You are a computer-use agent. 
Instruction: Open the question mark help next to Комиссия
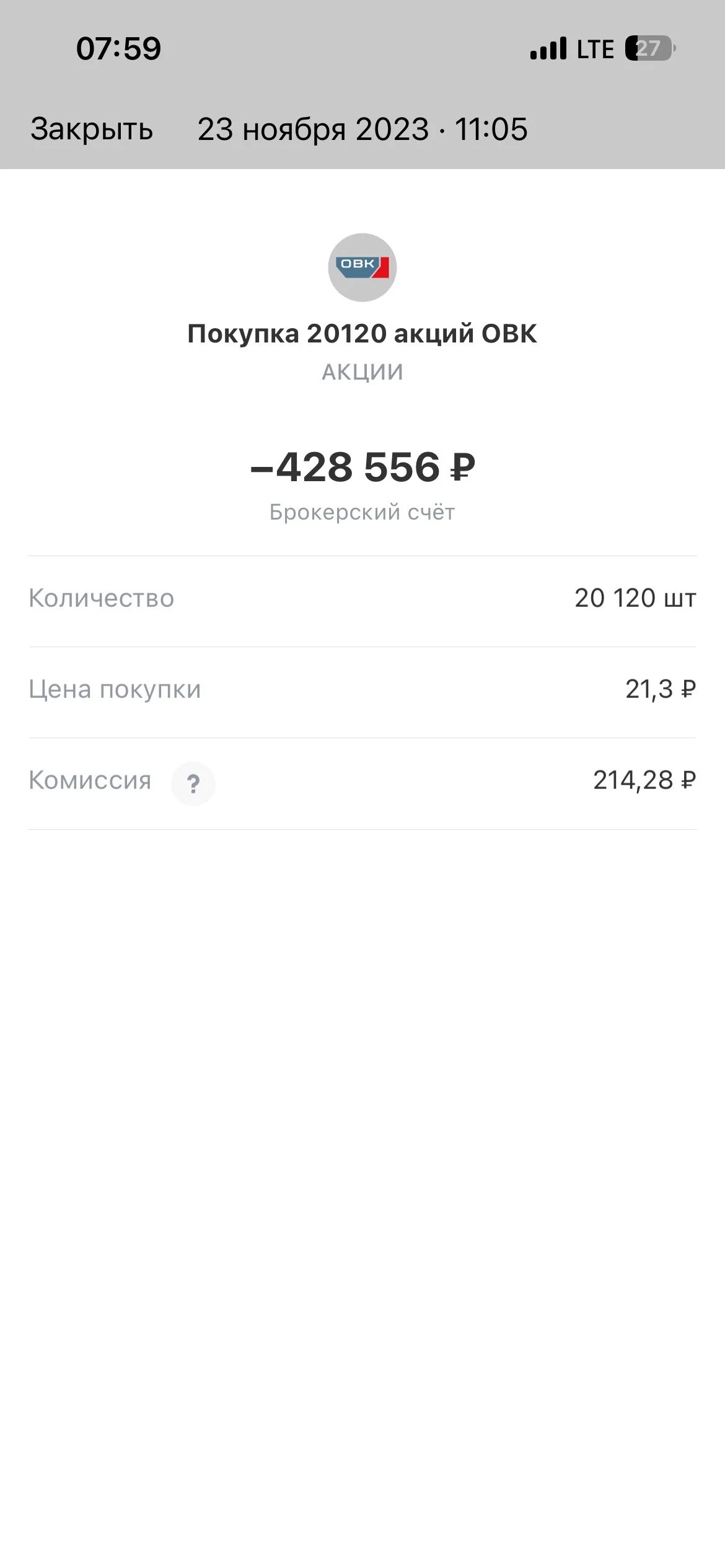pos(193,783)
